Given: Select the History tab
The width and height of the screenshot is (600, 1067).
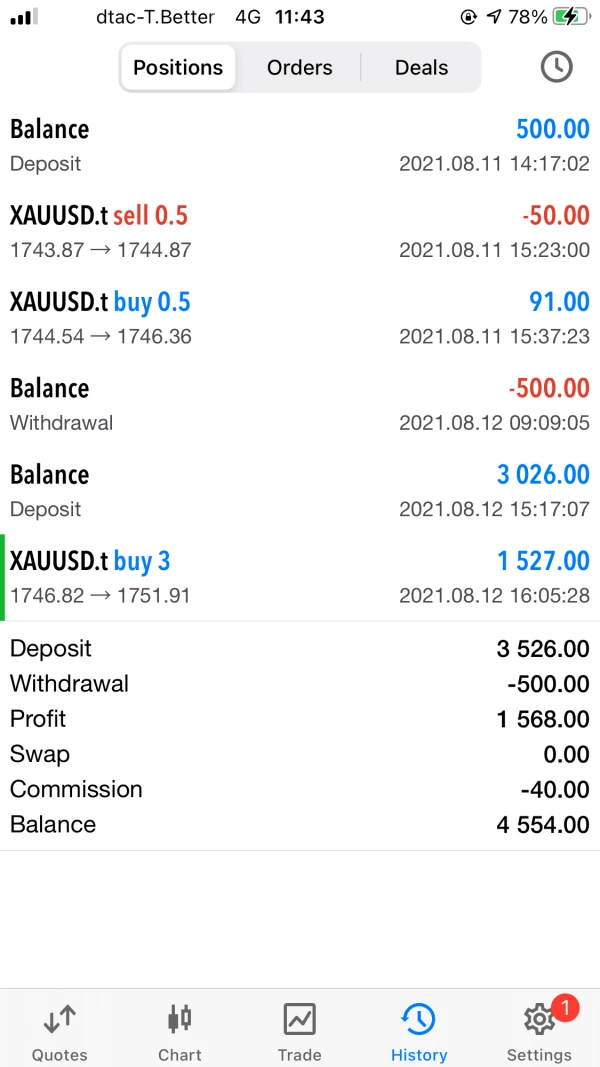Looking at the screenshot, I should pos(419,1033).
